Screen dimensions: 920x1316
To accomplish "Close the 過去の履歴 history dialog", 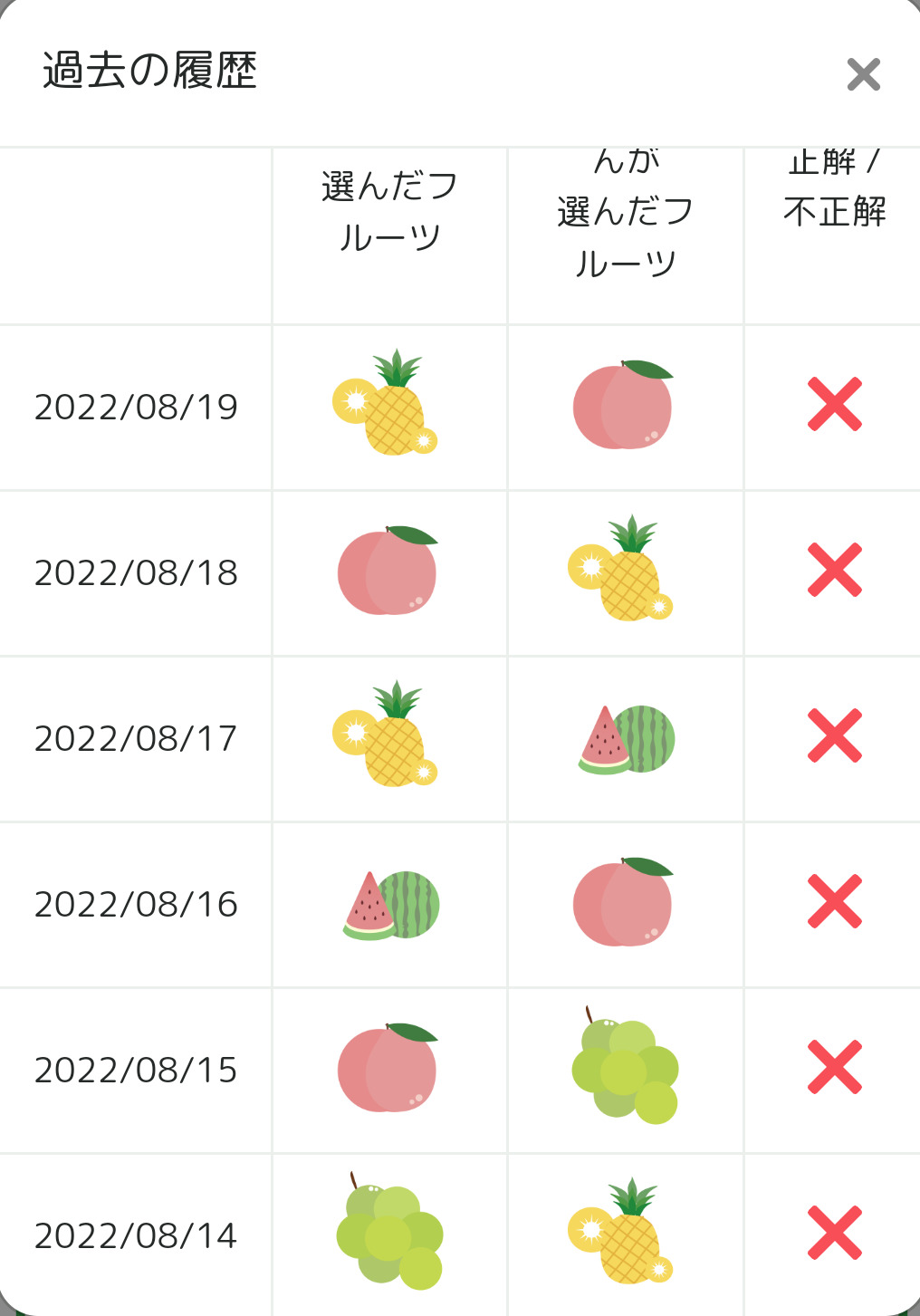I will [x=863, y=74].
